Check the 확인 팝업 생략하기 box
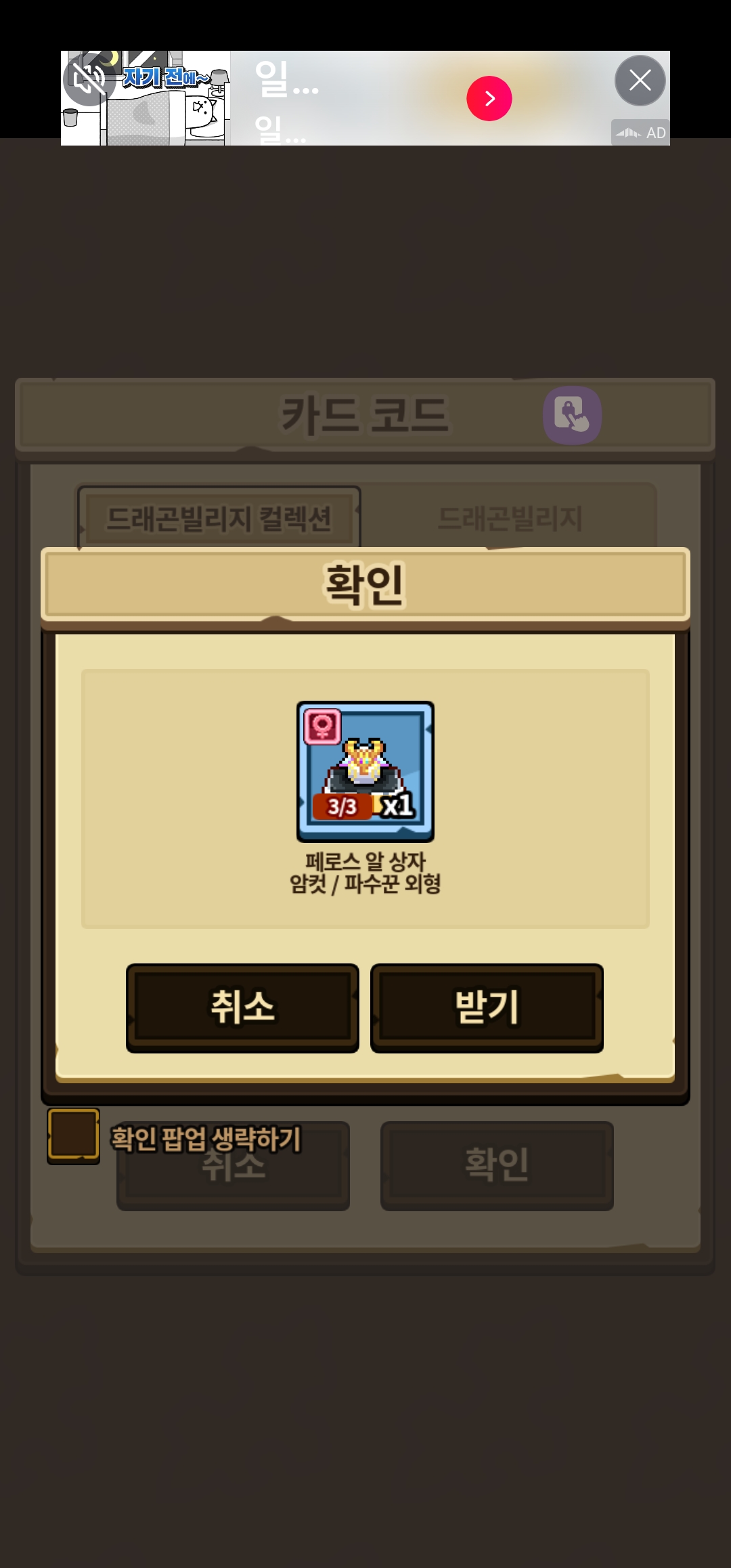Screen dimensions: 731x1568 click(x=73, y=1136)
